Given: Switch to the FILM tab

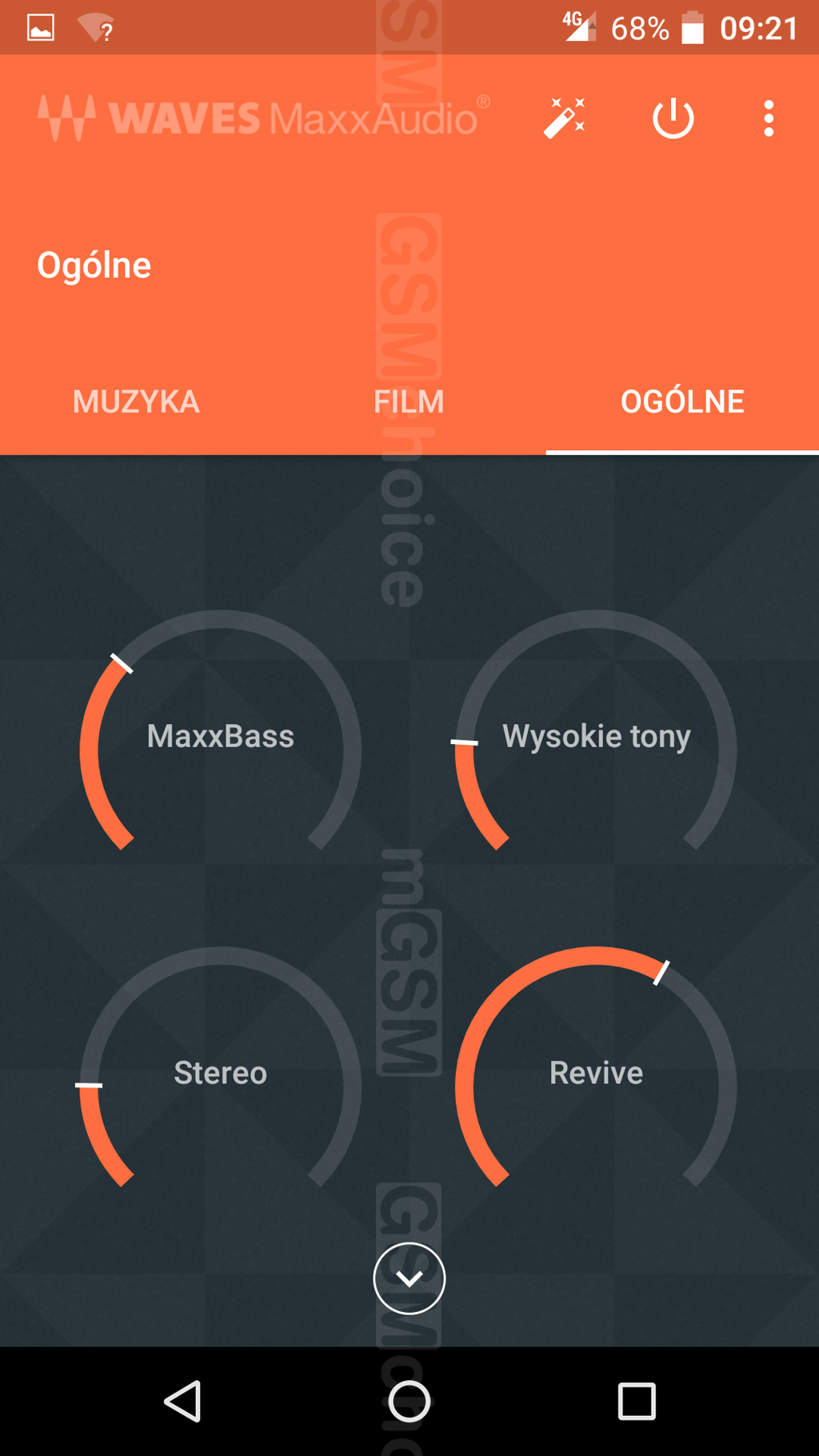Looking at the screenshot, I should point(409,402).
